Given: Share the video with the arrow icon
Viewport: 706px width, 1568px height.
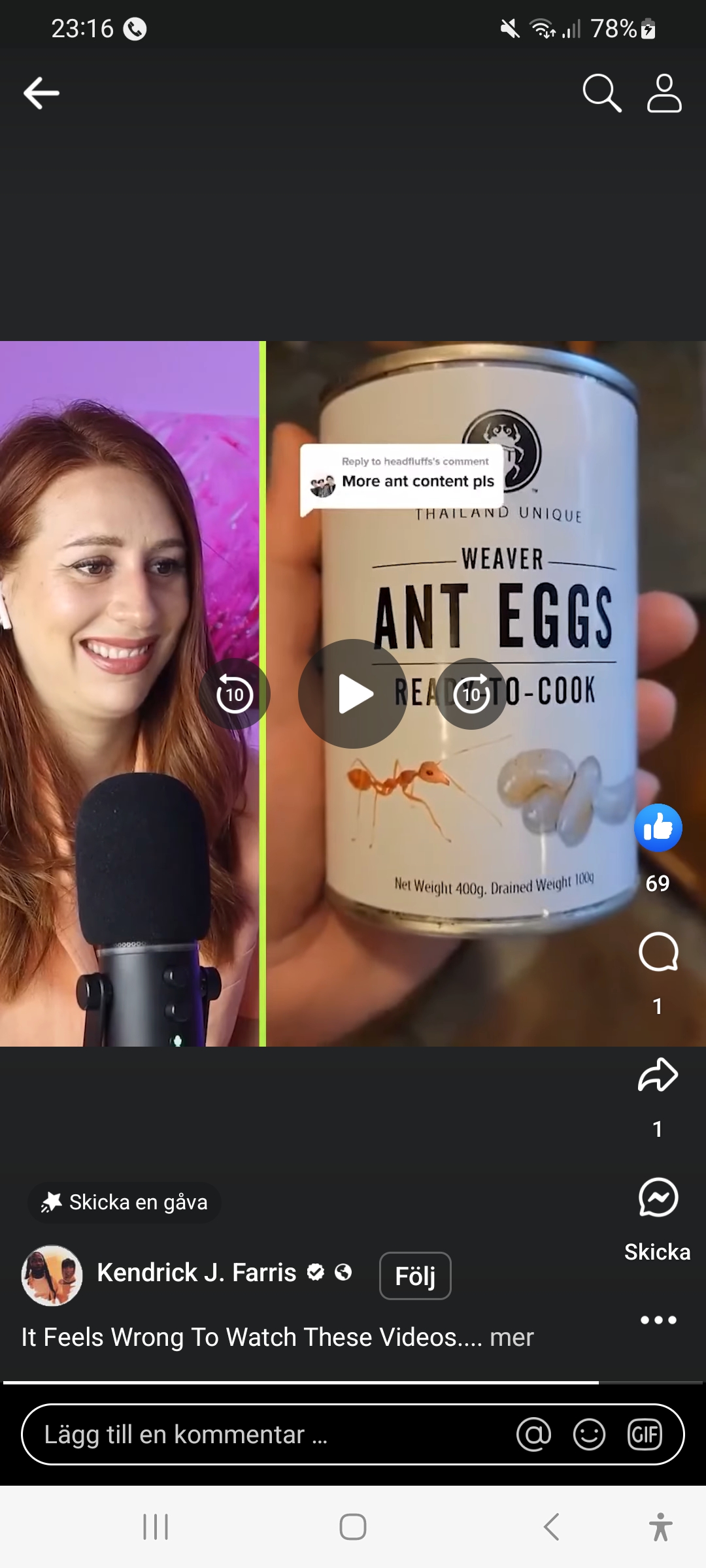Looking at the screenshot, I should pyautogui.click(x=658, y=1075).
